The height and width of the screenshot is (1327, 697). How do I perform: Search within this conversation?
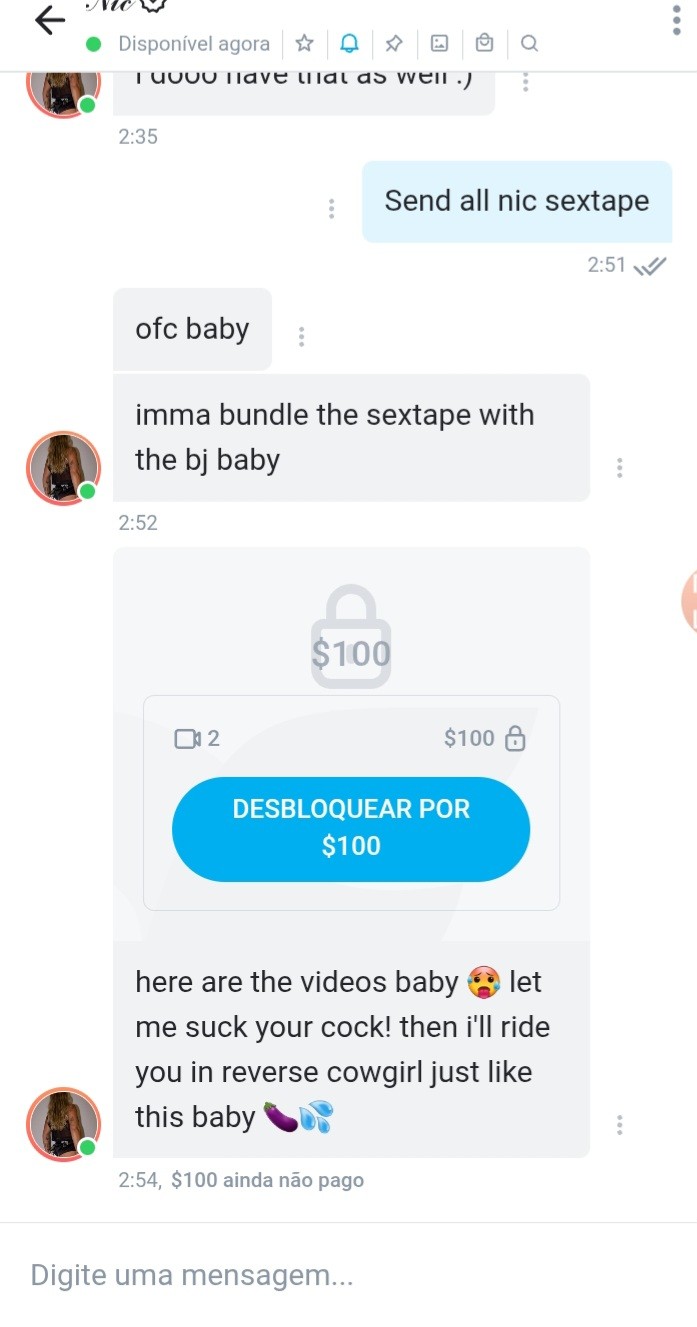click(530, 43)
